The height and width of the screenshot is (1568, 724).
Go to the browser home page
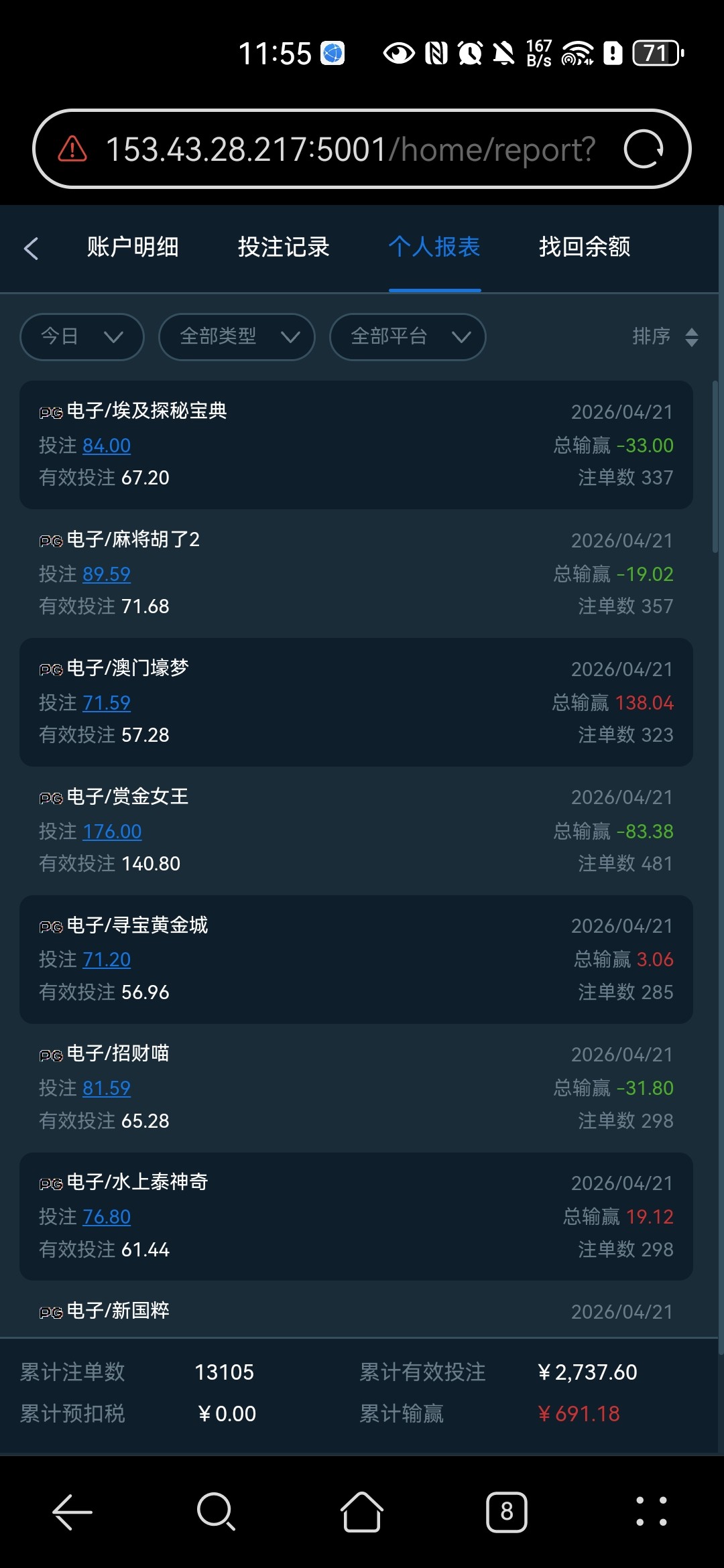362,1512
